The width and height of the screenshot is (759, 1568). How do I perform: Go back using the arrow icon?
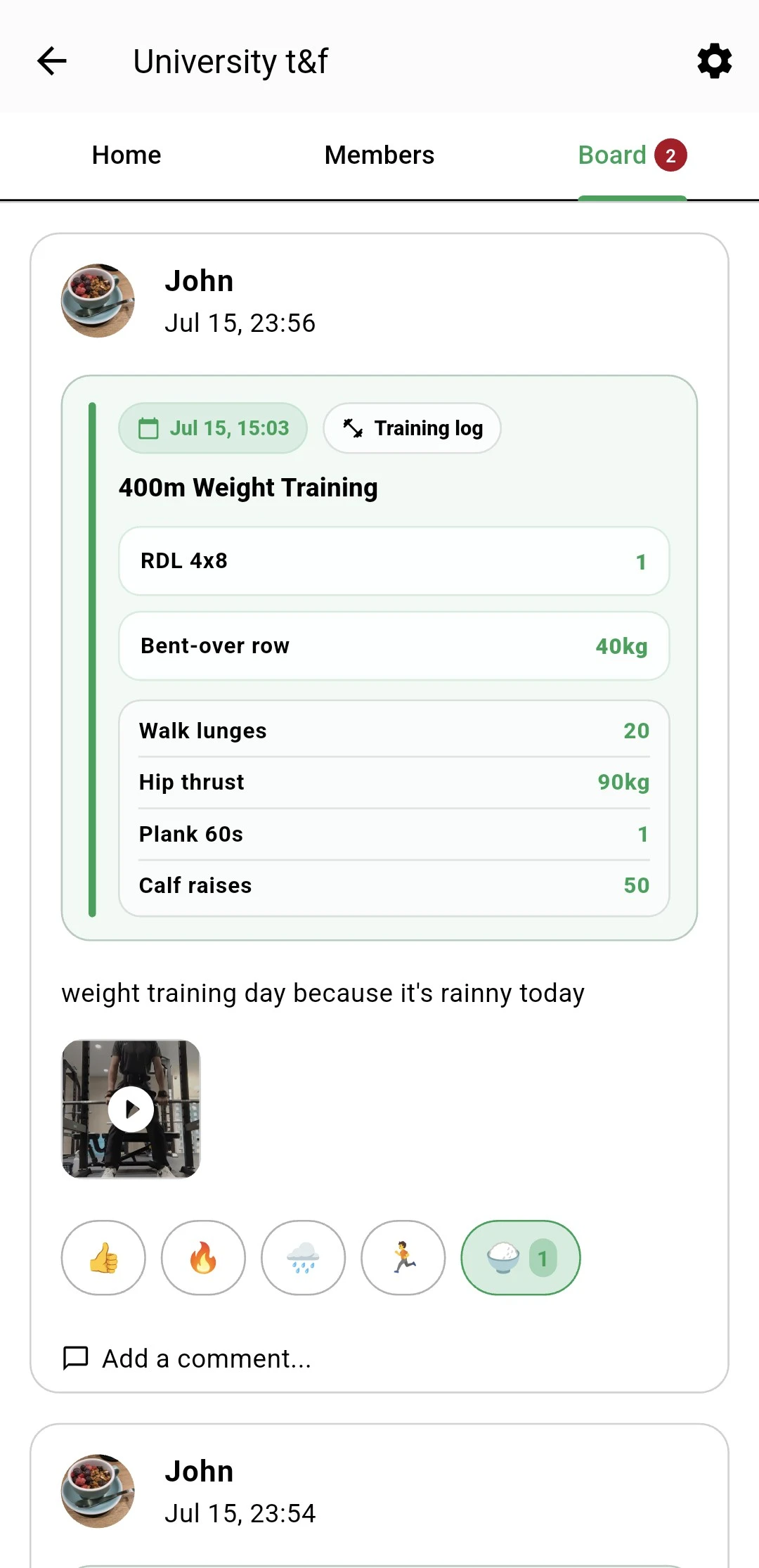[52, 61]
